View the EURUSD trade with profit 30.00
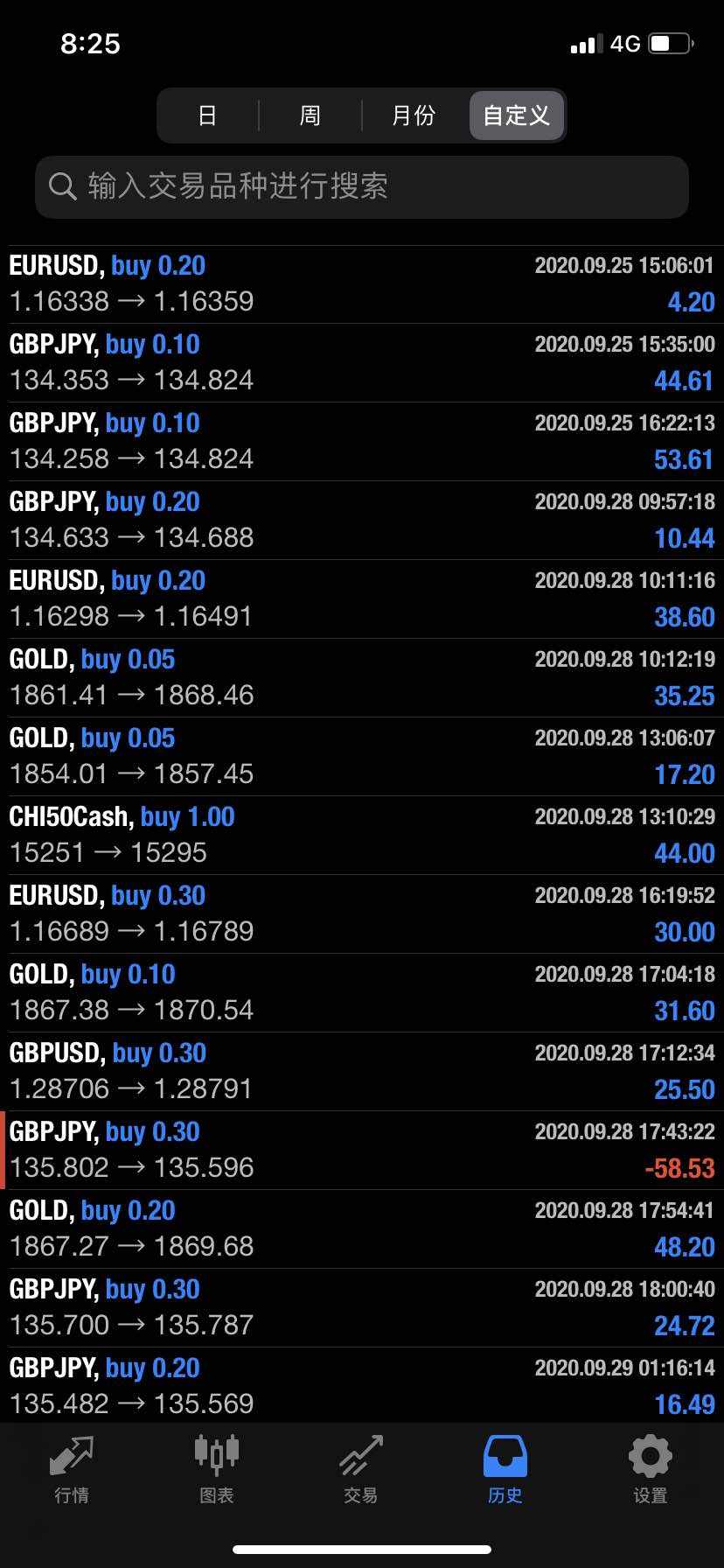This screenshot has width=724, height=1568. pyautogui.click(x=362, y=914)
